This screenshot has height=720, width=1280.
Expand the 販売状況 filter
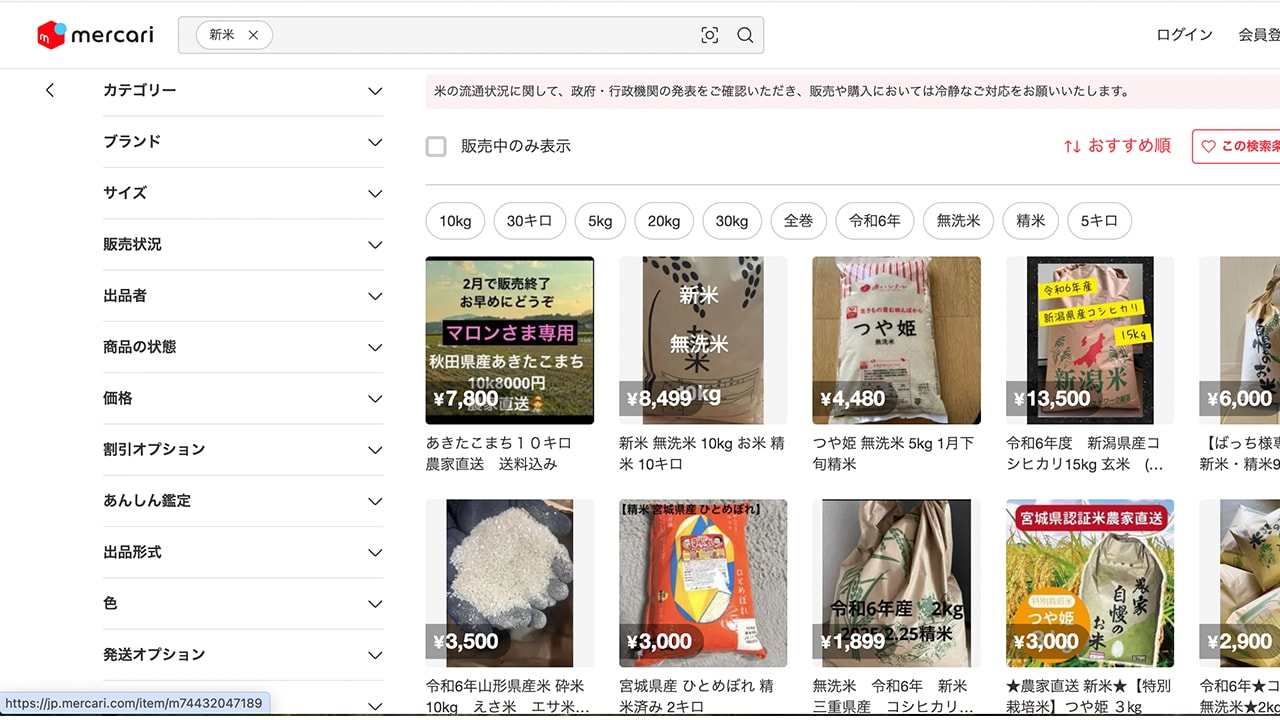[243, 244]
